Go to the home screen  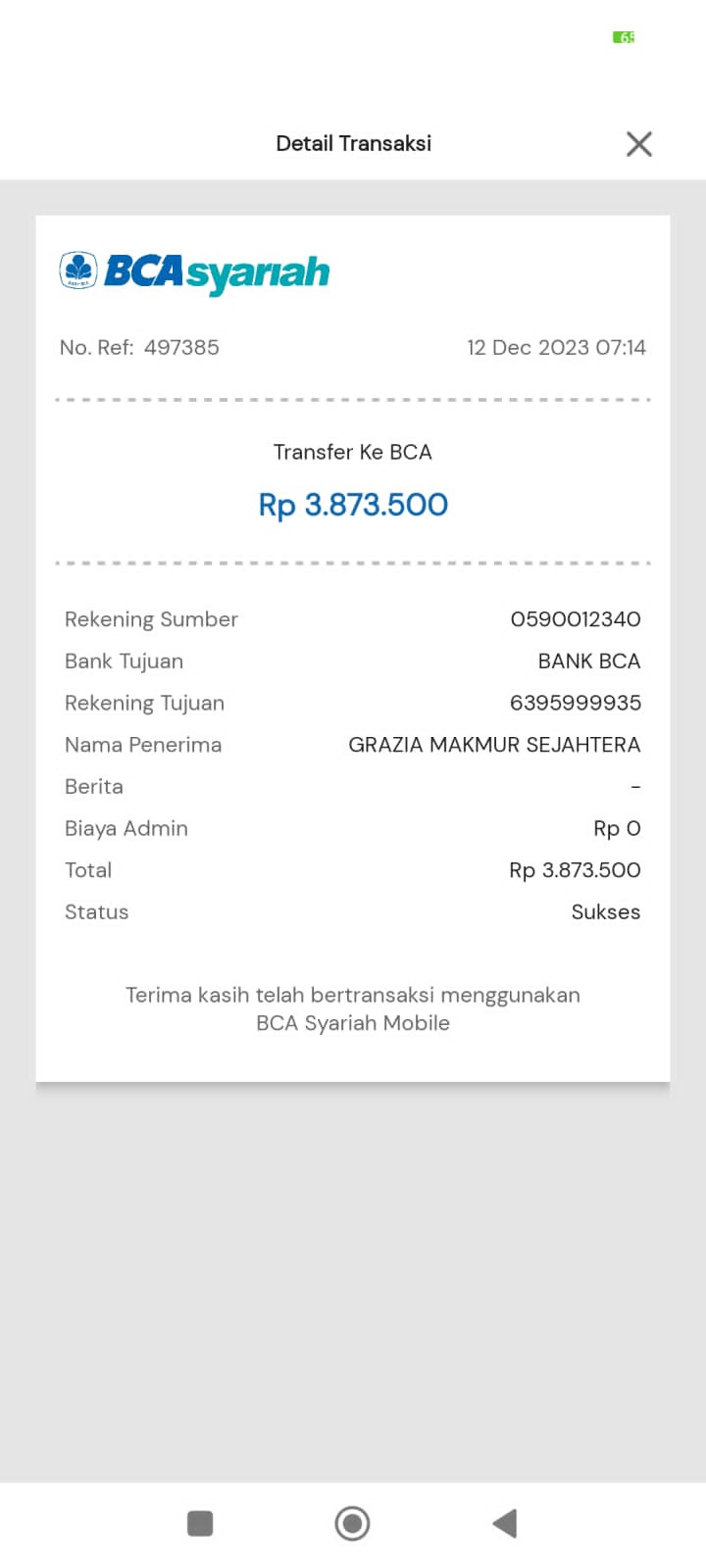(x=352, y=1523)
